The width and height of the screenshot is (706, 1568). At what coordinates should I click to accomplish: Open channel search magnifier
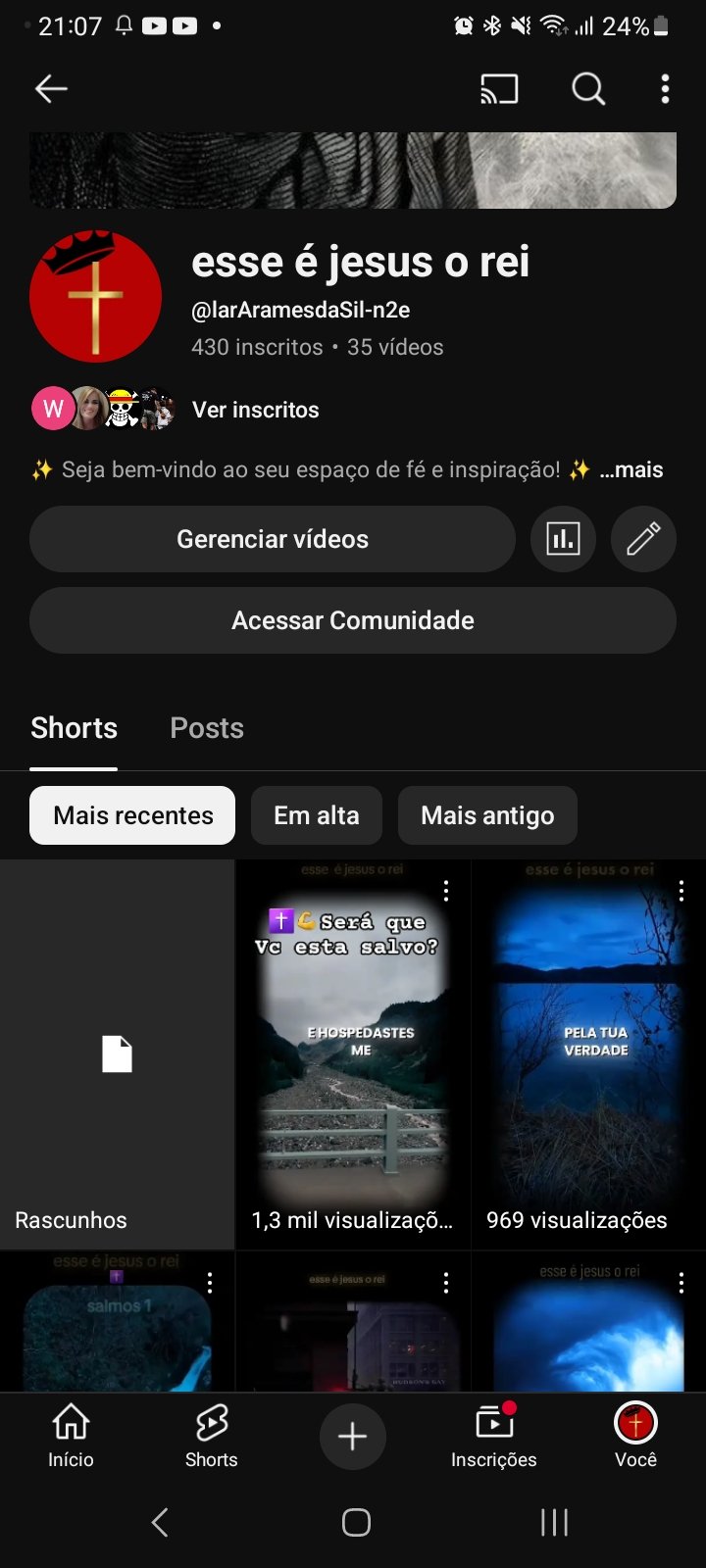(587, 89)
